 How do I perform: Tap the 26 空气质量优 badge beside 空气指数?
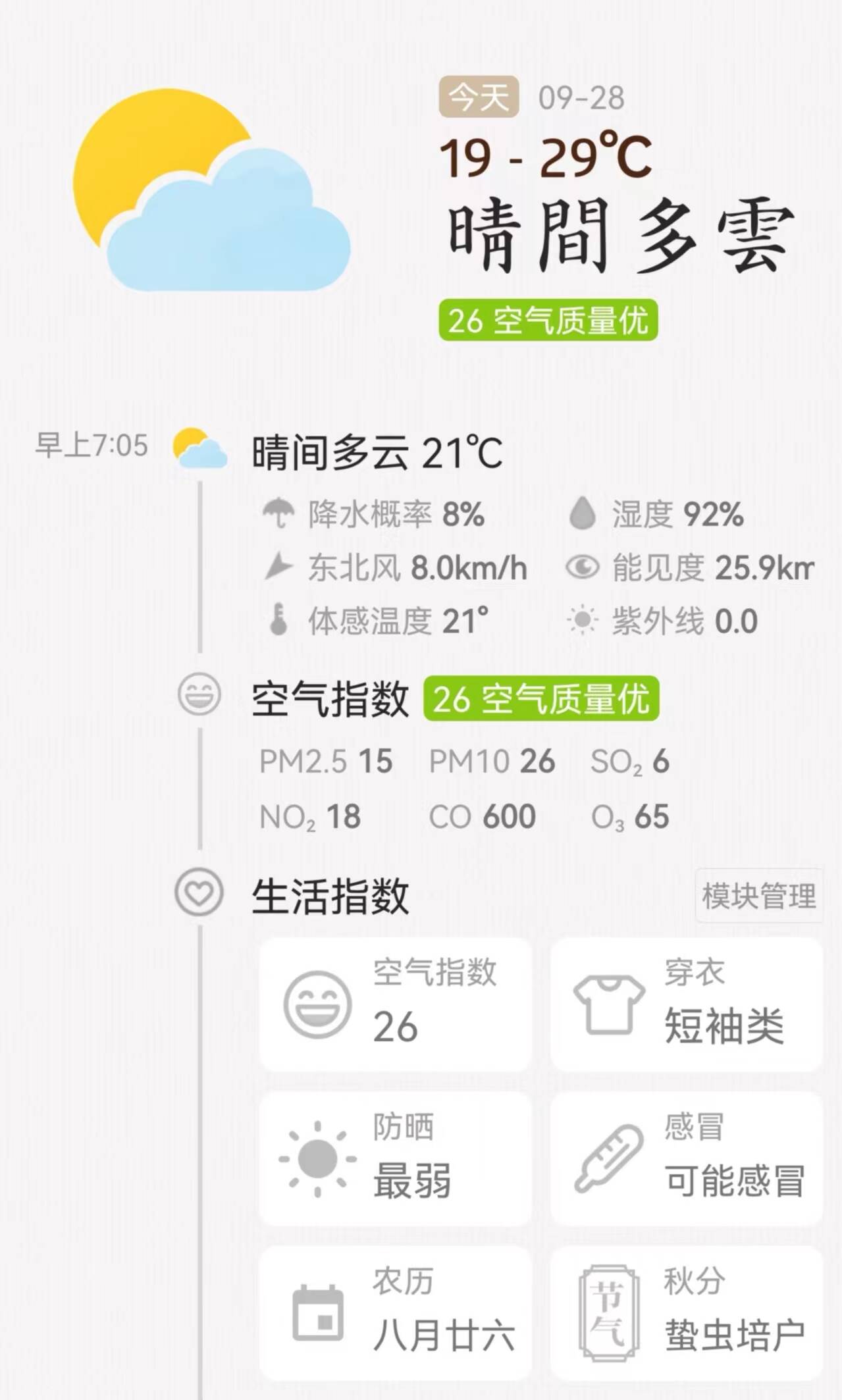[x=541, y=698]
